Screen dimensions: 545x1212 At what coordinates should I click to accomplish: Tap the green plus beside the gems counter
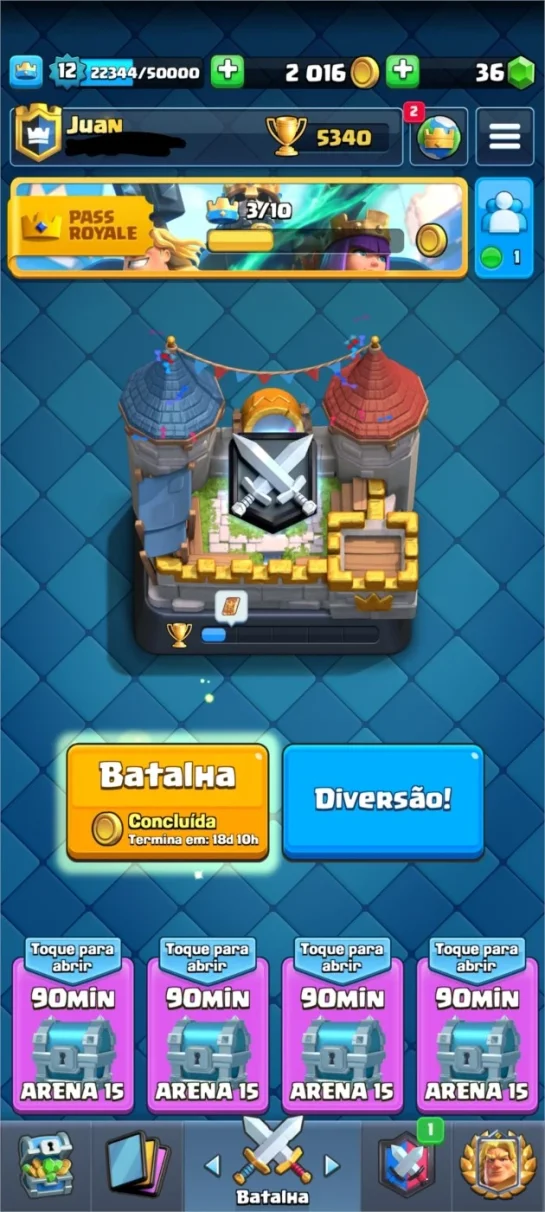pos(402,71)
